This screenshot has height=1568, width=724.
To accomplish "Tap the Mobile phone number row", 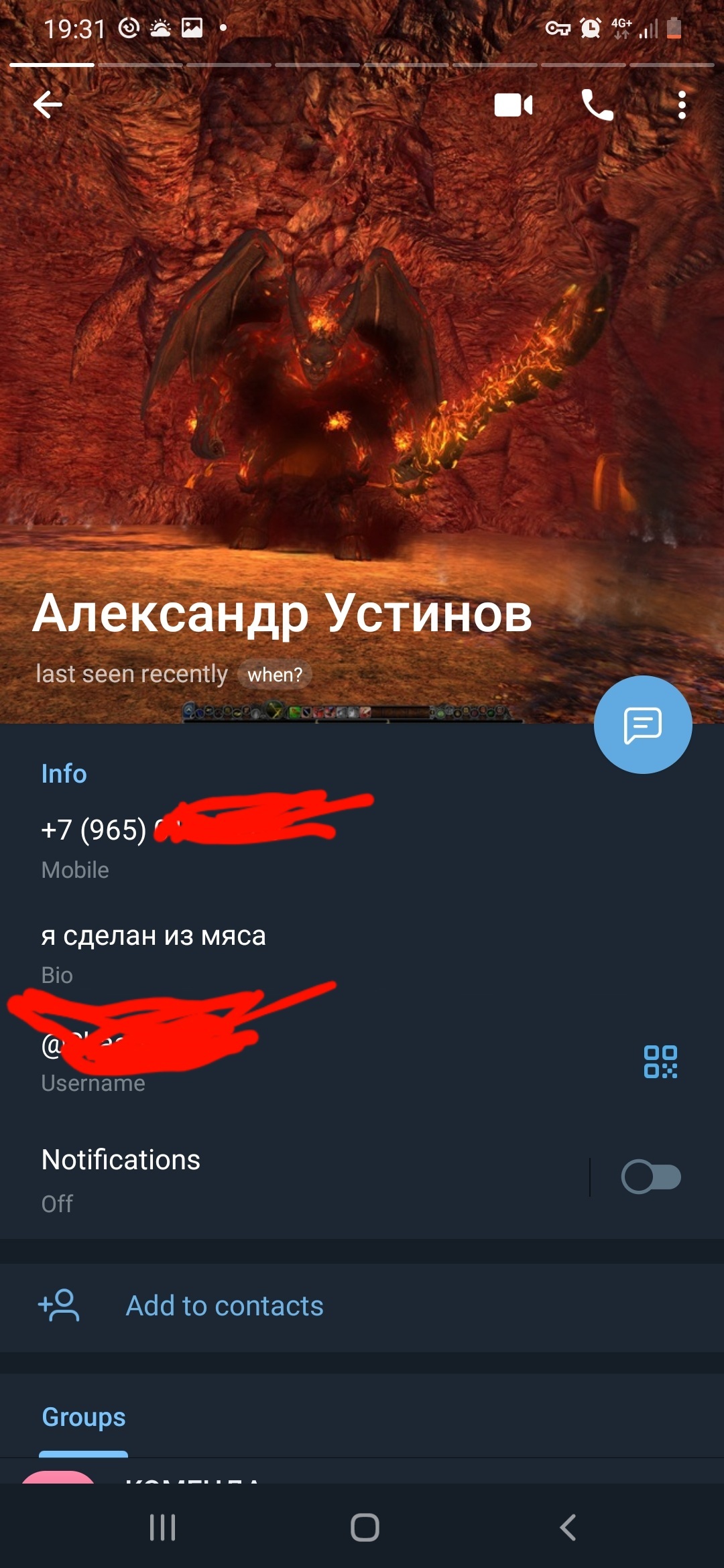I will (x=362, y=847).
